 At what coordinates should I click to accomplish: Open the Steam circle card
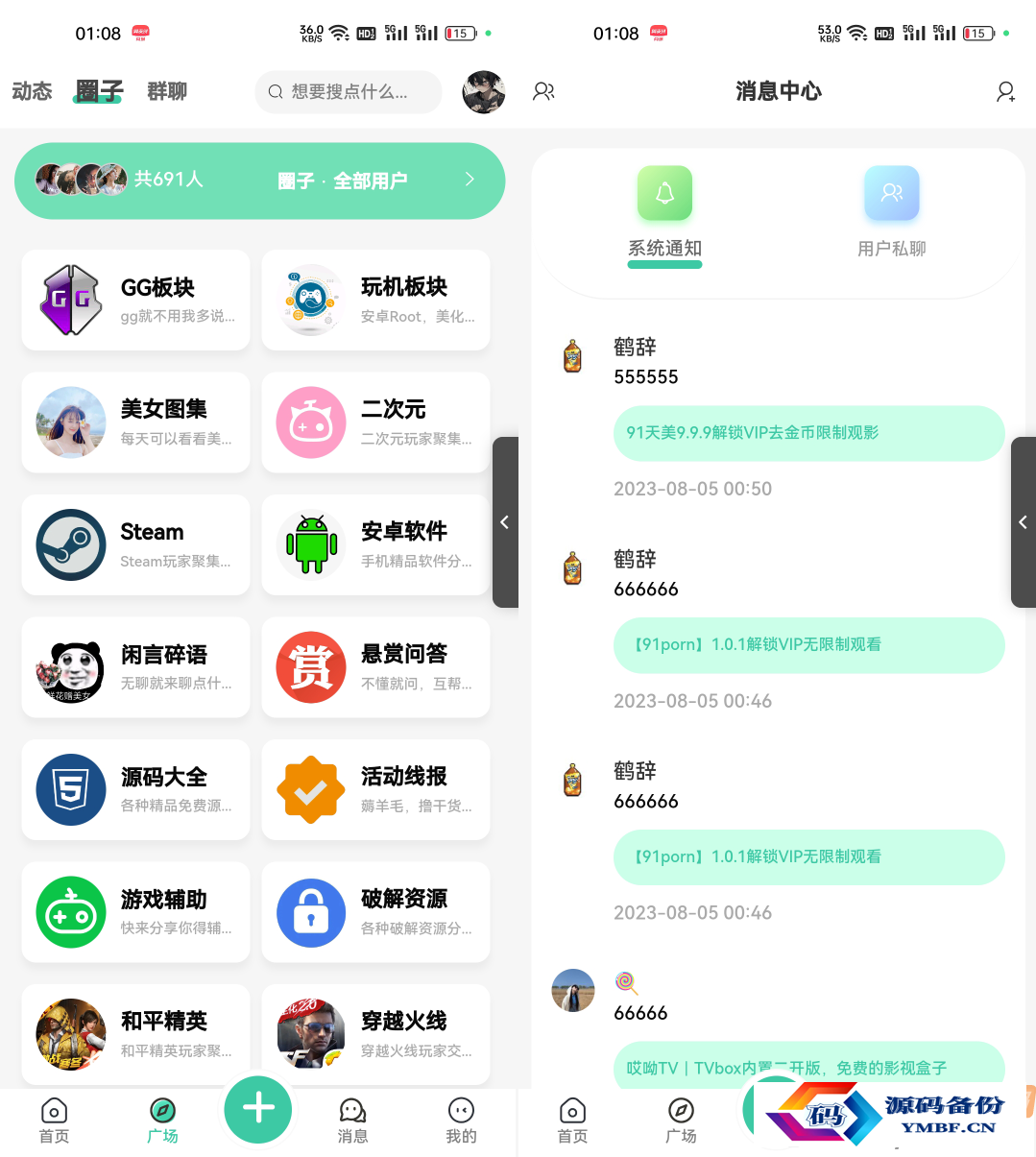(x=135, y=544)
